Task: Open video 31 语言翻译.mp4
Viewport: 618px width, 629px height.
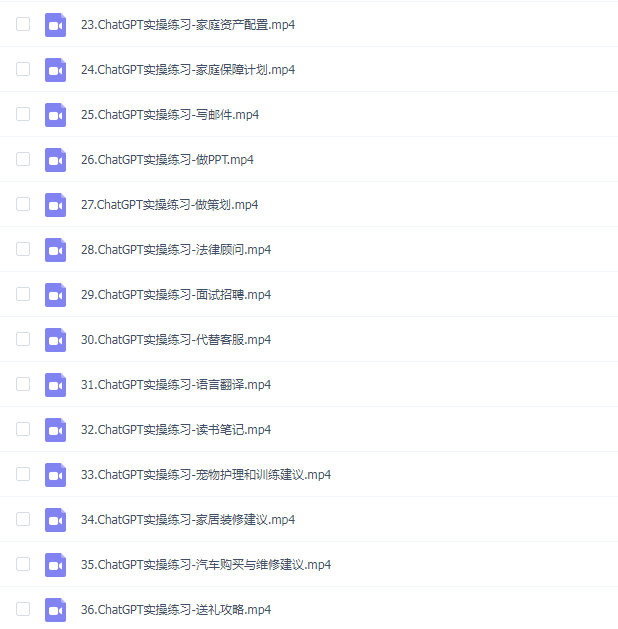Action: [x=176, y=385]
